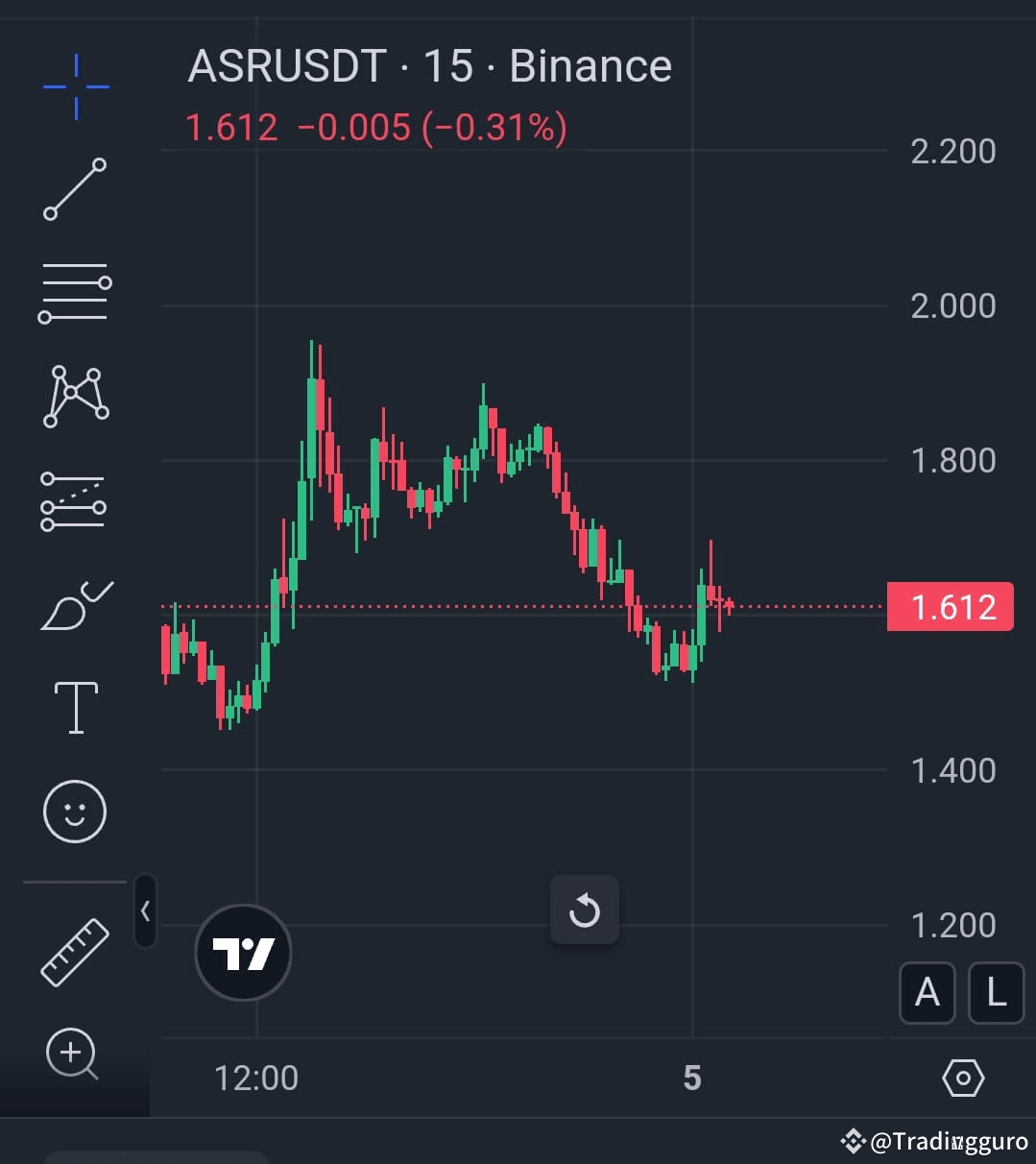
Task: Reload the chart with the refresh button
Action: (x=585, y=910)
